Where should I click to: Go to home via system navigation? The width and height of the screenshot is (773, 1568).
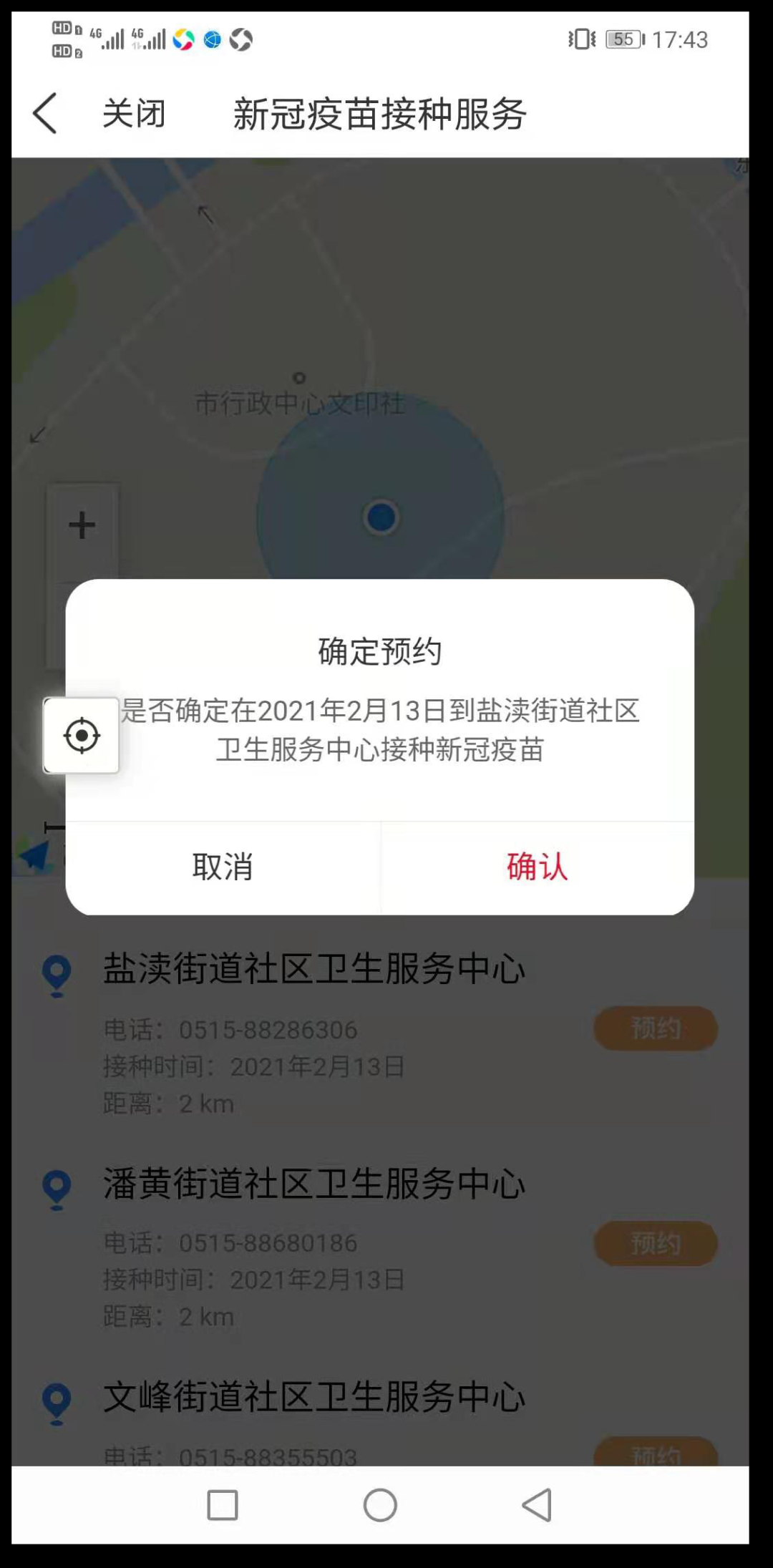pos(380,1504)
